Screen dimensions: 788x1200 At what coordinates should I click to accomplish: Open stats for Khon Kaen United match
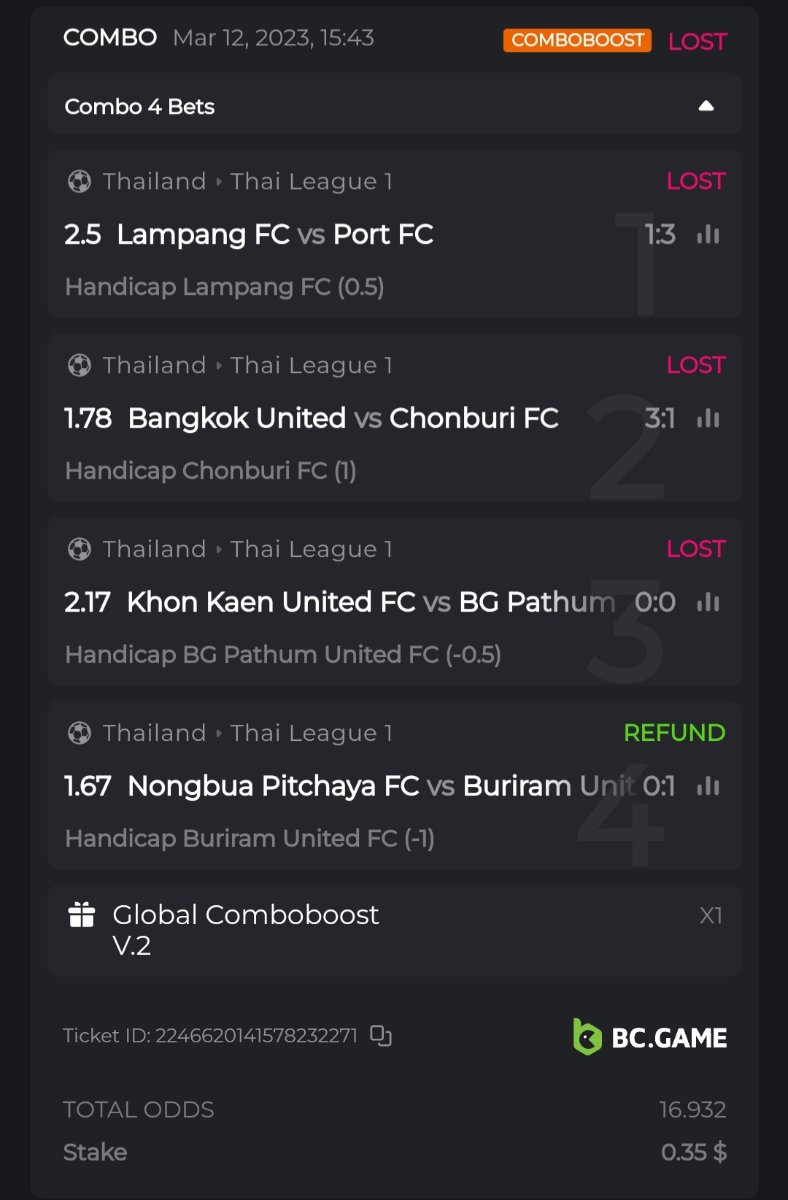708,603
